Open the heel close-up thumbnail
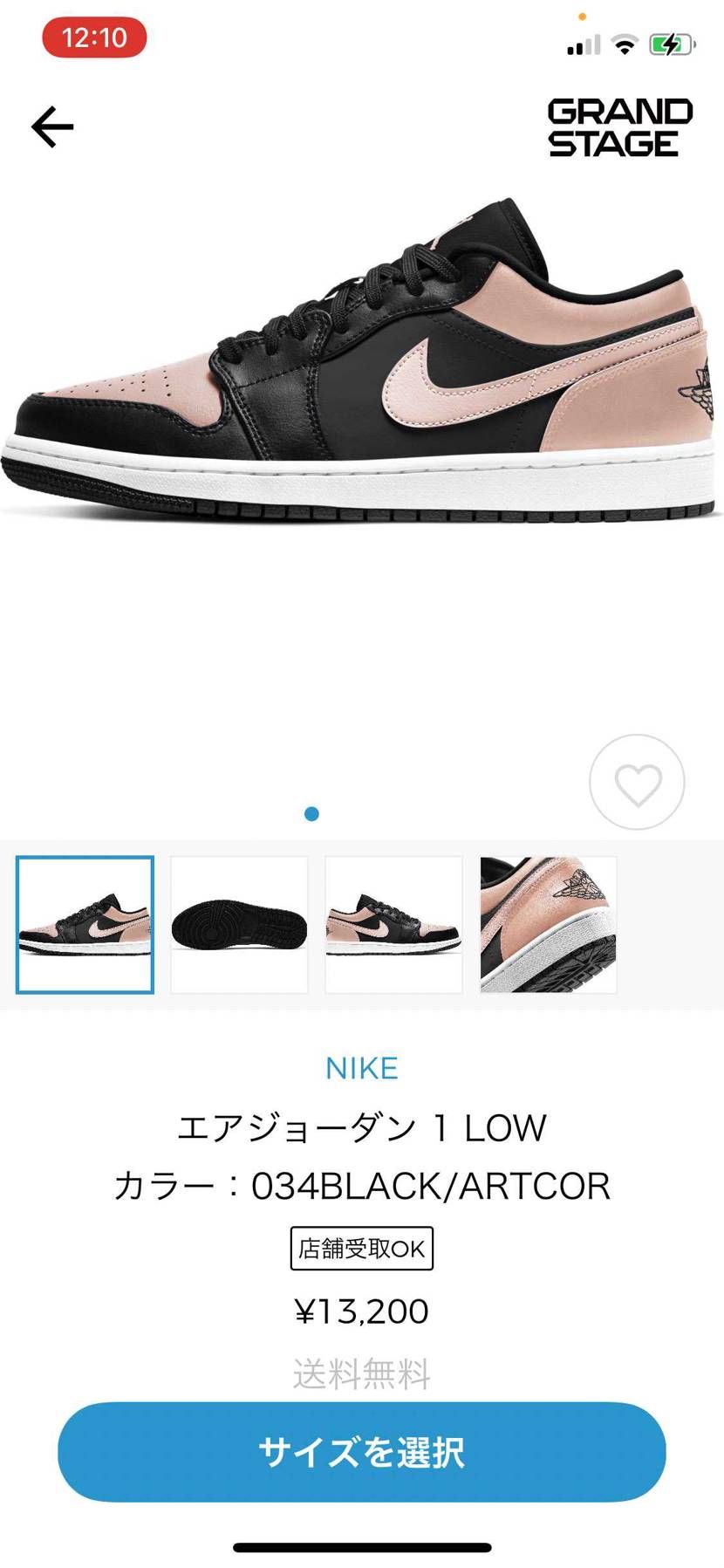The width and height of the screenshot is (724, 1568). [548, 925]
